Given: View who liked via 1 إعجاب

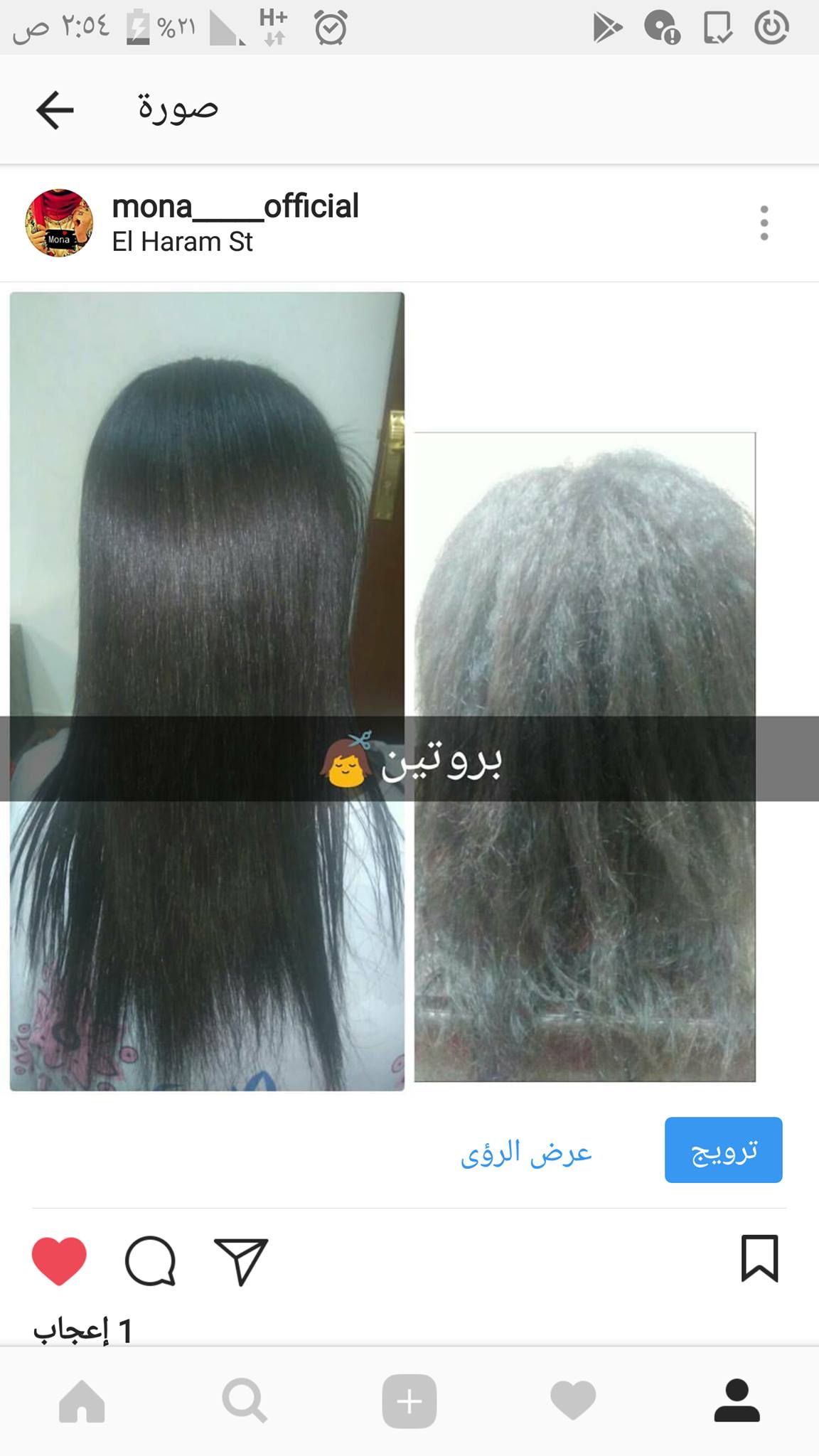Looking at the screenshot, I should click(83, 1331).
